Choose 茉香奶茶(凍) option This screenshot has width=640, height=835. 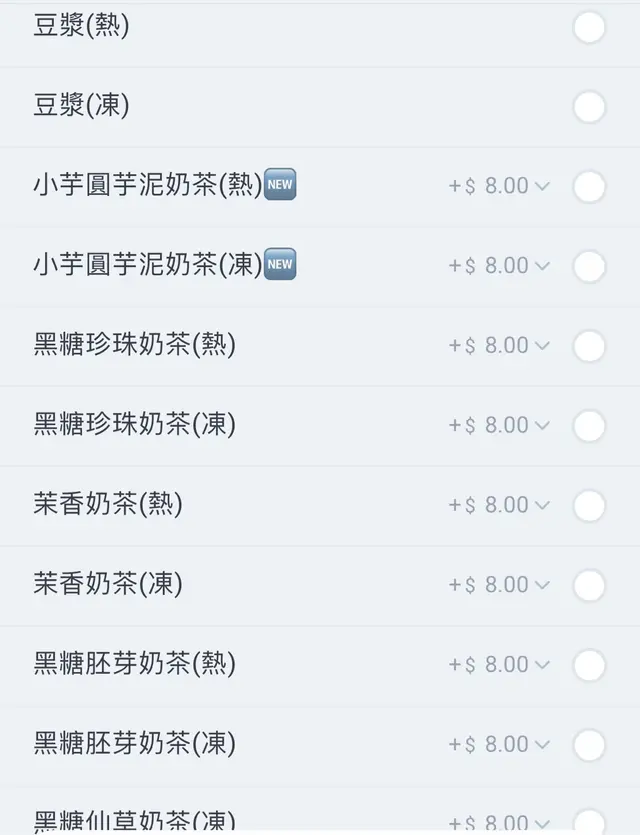pos(589,585)
